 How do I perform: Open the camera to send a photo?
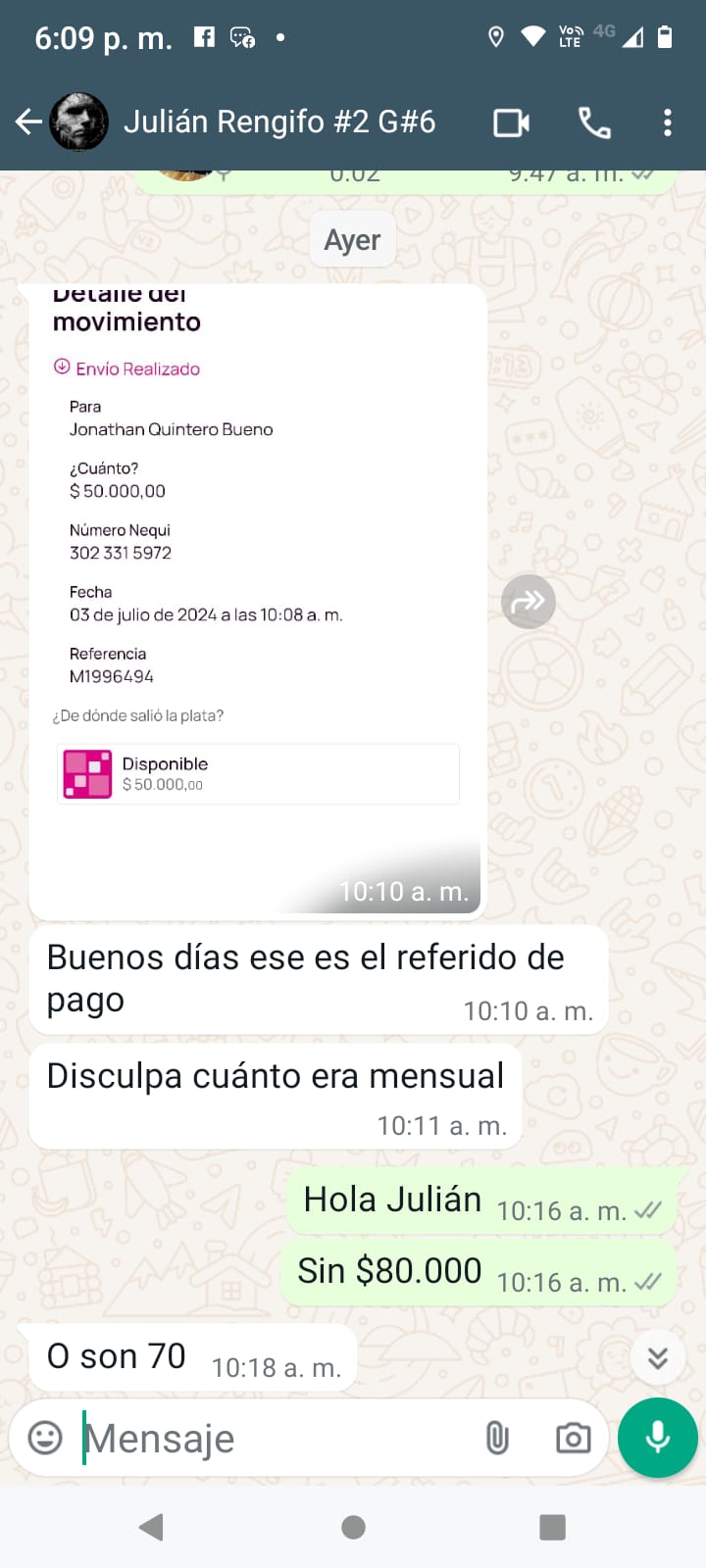573,1438
